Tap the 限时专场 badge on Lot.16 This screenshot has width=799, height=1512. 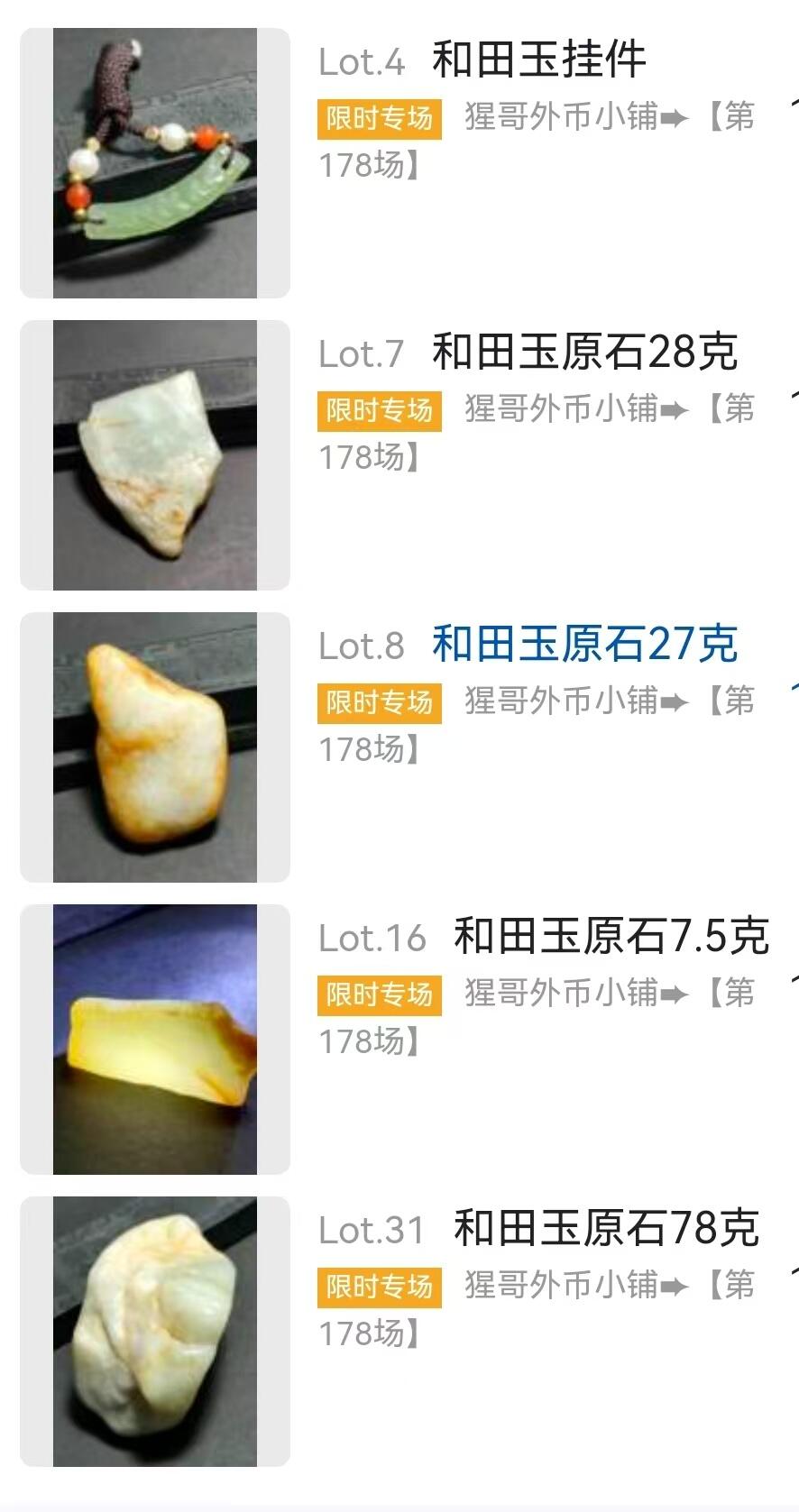point(379,995)
